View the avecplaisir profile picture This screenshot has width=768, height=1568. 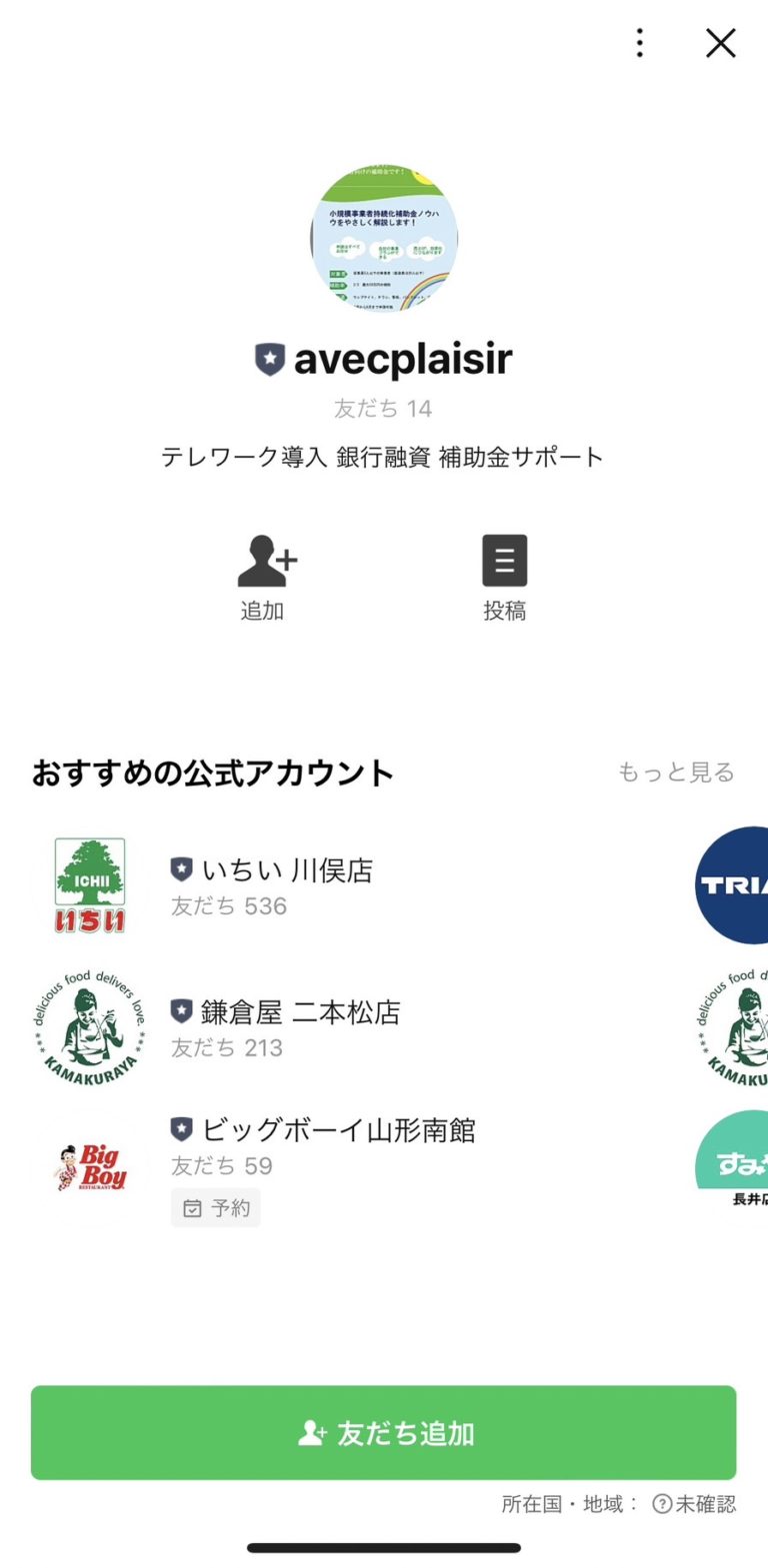(384, 239)
